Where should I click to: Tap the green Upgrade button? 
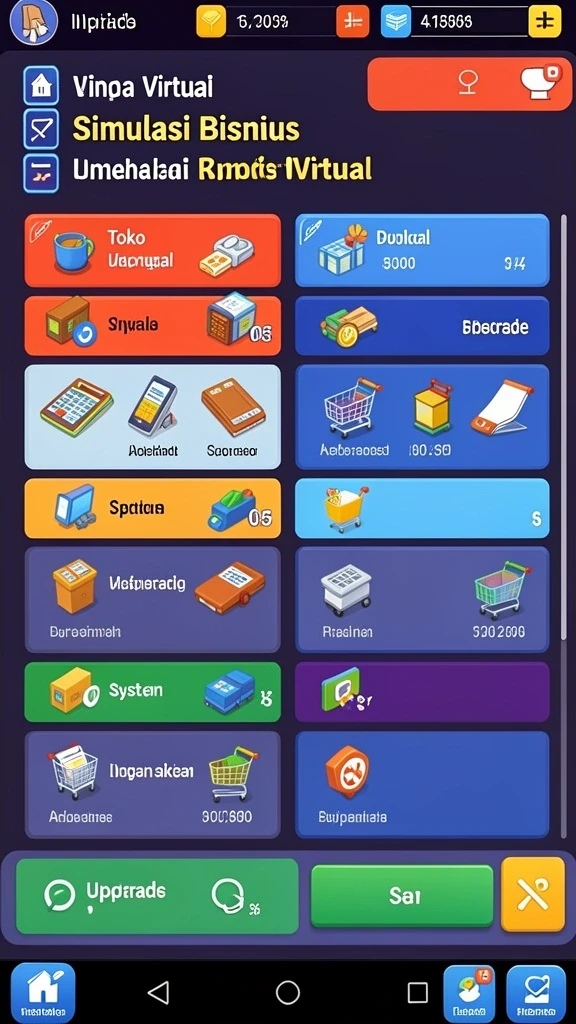click(x=157, y=896)
